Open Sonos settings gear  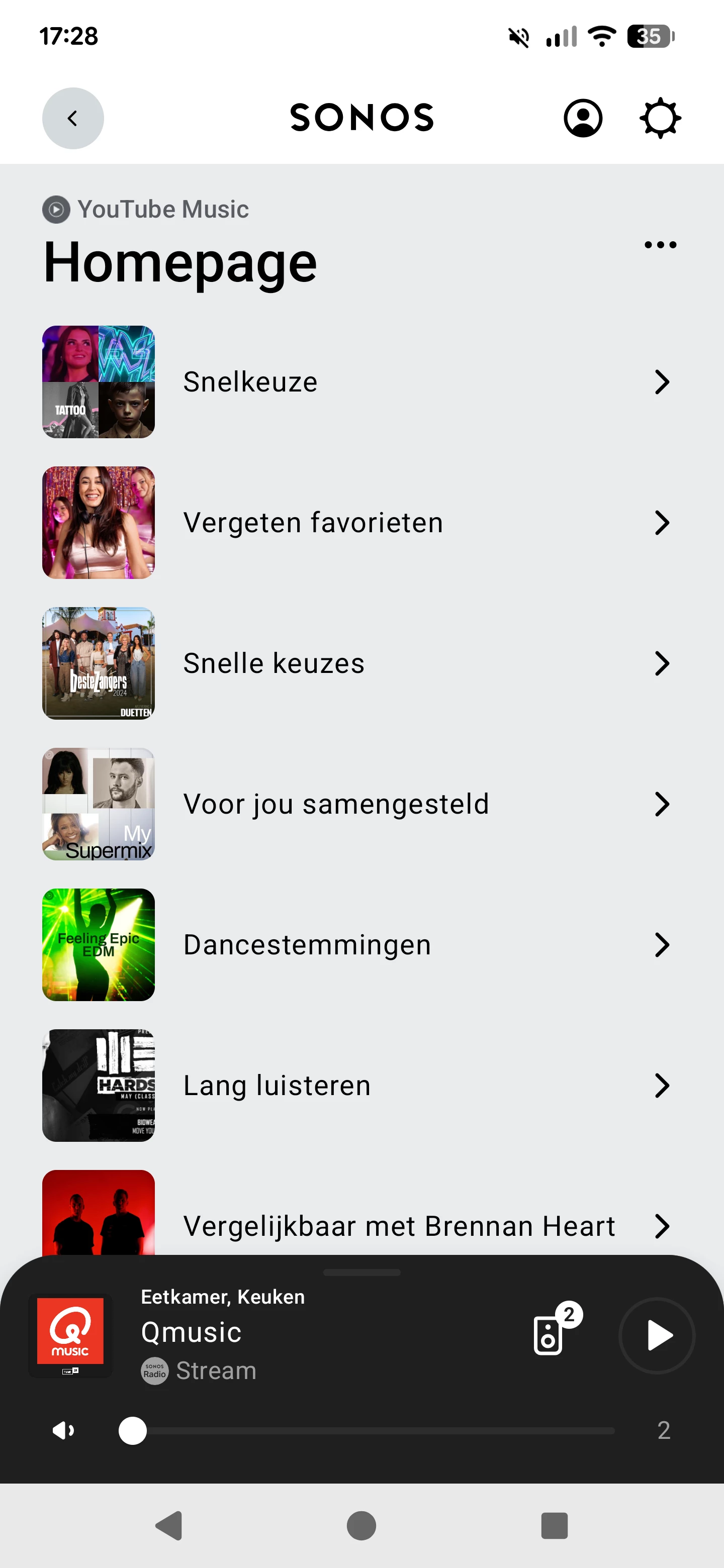click(x=660, y=118)
